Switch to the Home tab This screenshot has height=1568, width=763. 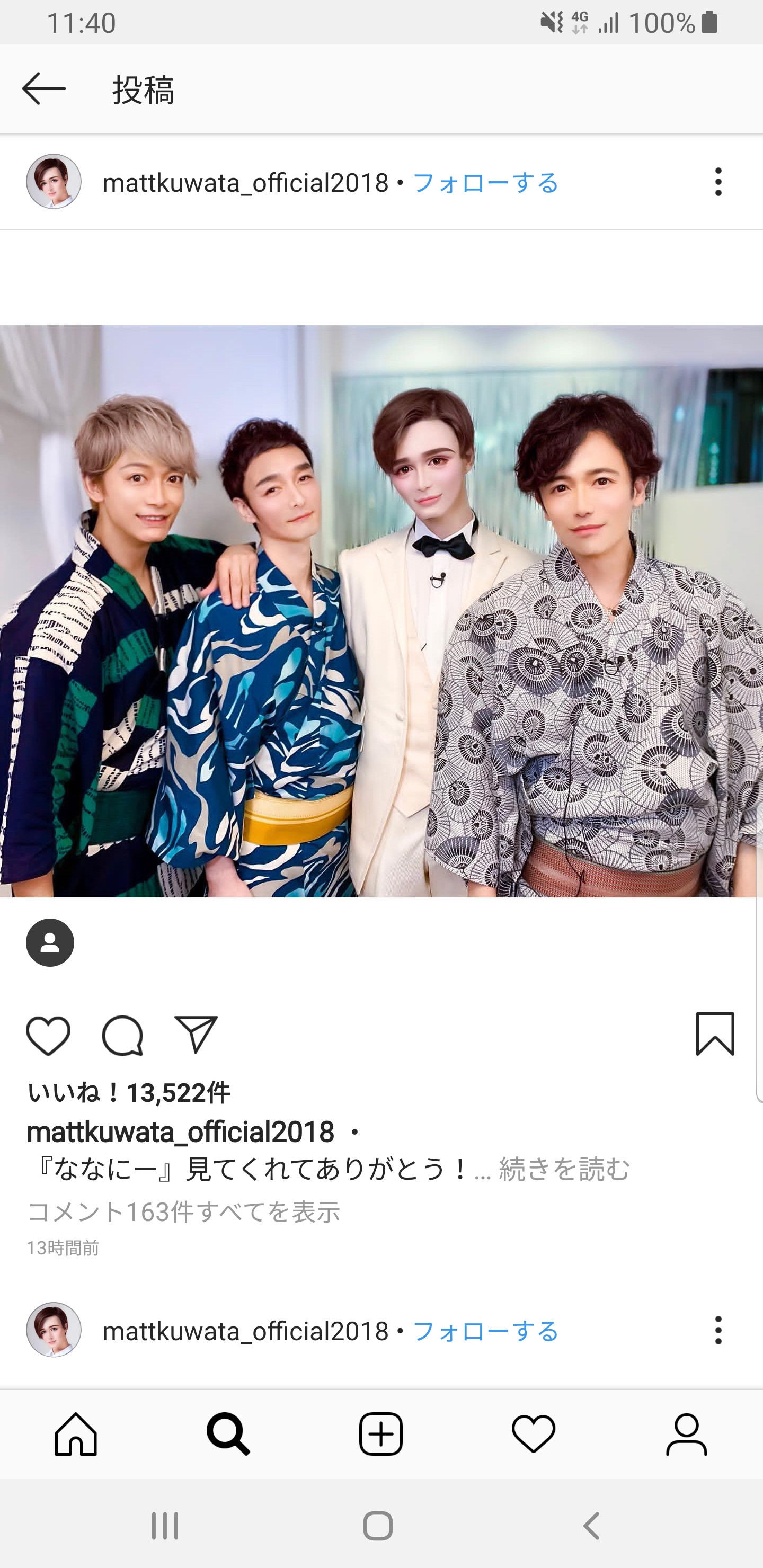76,1434
